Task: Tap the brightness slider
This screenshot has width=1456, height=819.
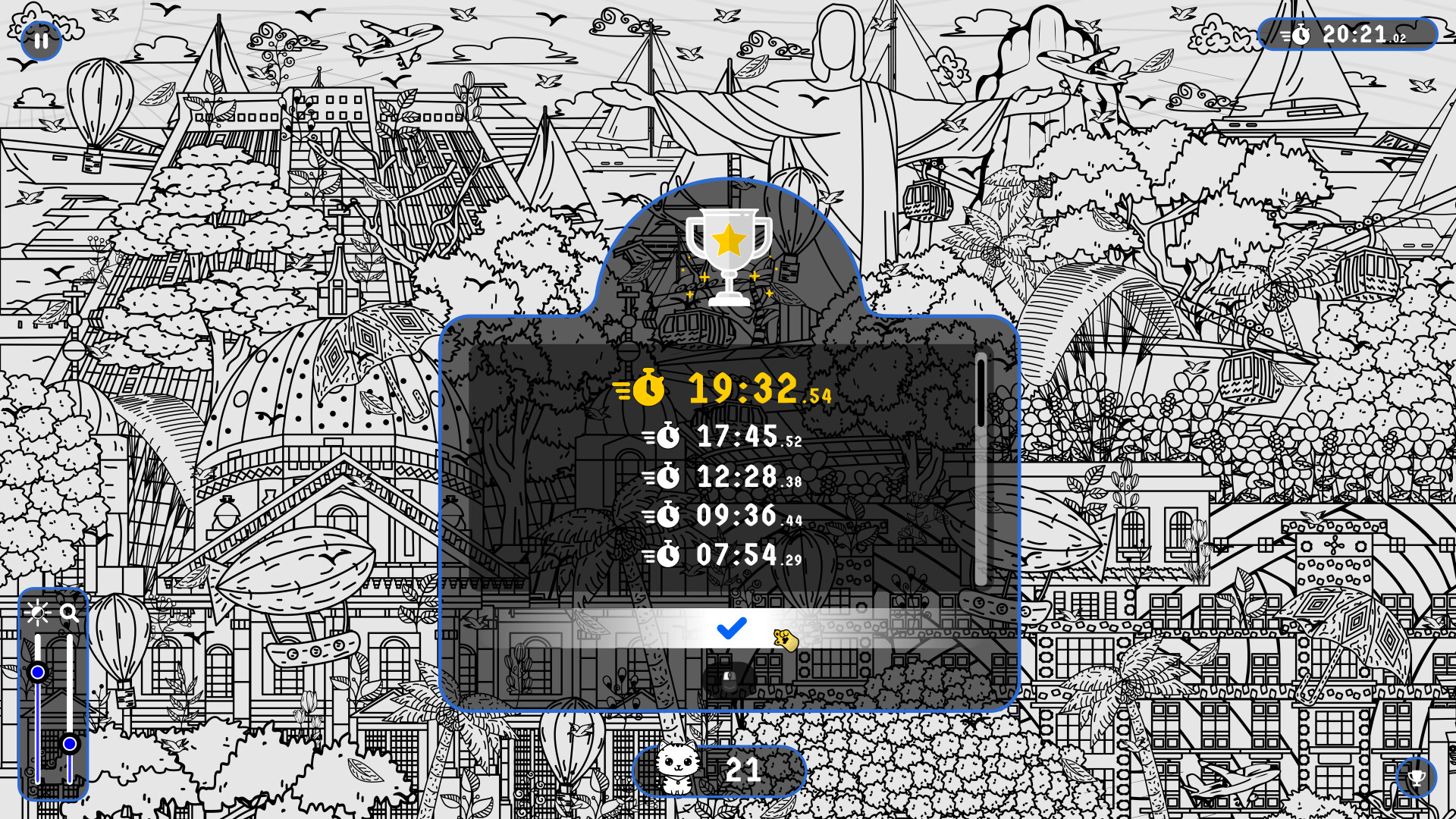Action: click(x=37, y=672)
